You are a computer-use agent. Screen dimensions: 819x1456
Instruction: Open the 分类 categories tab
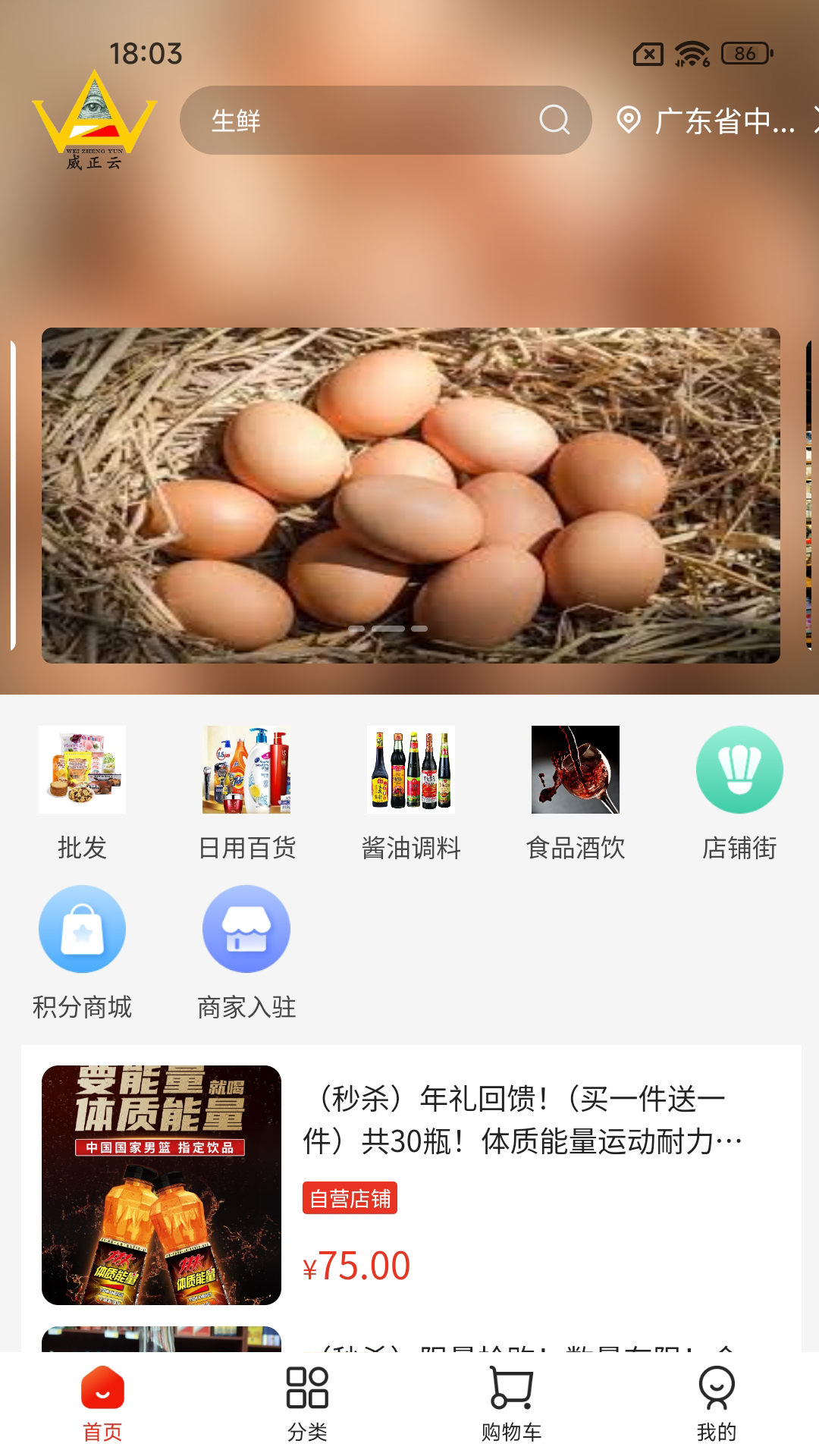[307, 1407]
